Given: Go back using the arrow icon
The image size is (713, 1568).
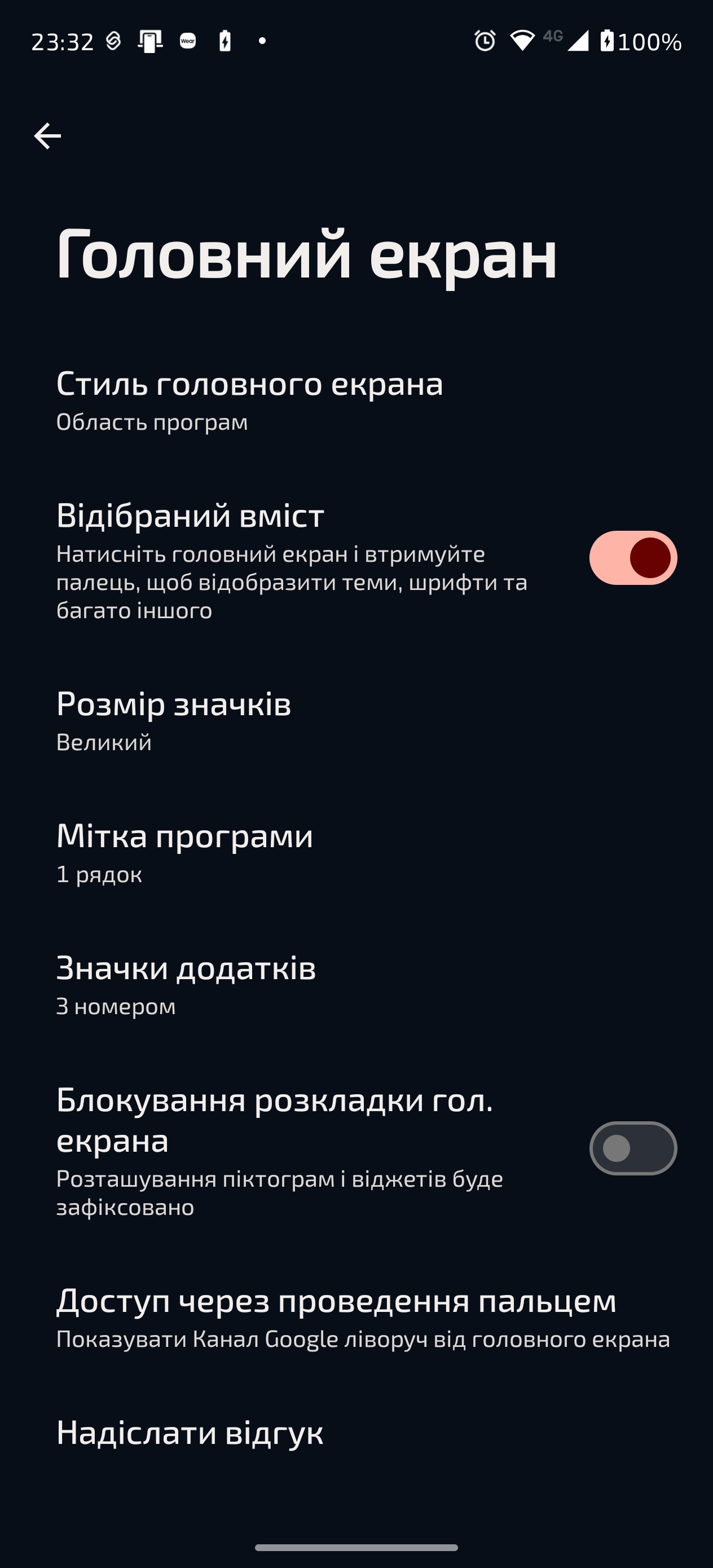Looking at the screenshot, I should [x=47, y=135].
